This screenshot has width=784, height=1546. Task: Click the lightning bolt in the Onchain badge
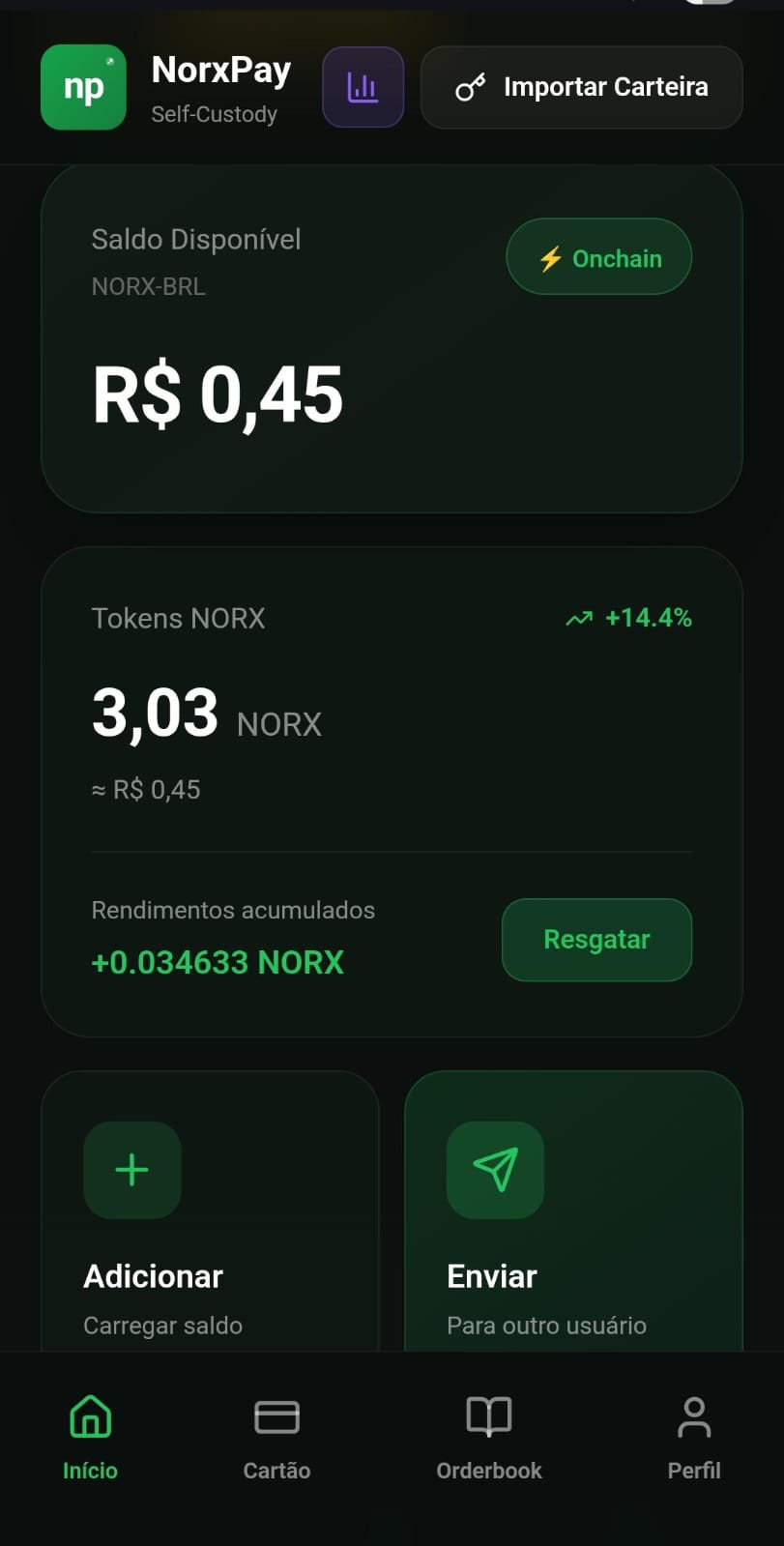(551, 257)
